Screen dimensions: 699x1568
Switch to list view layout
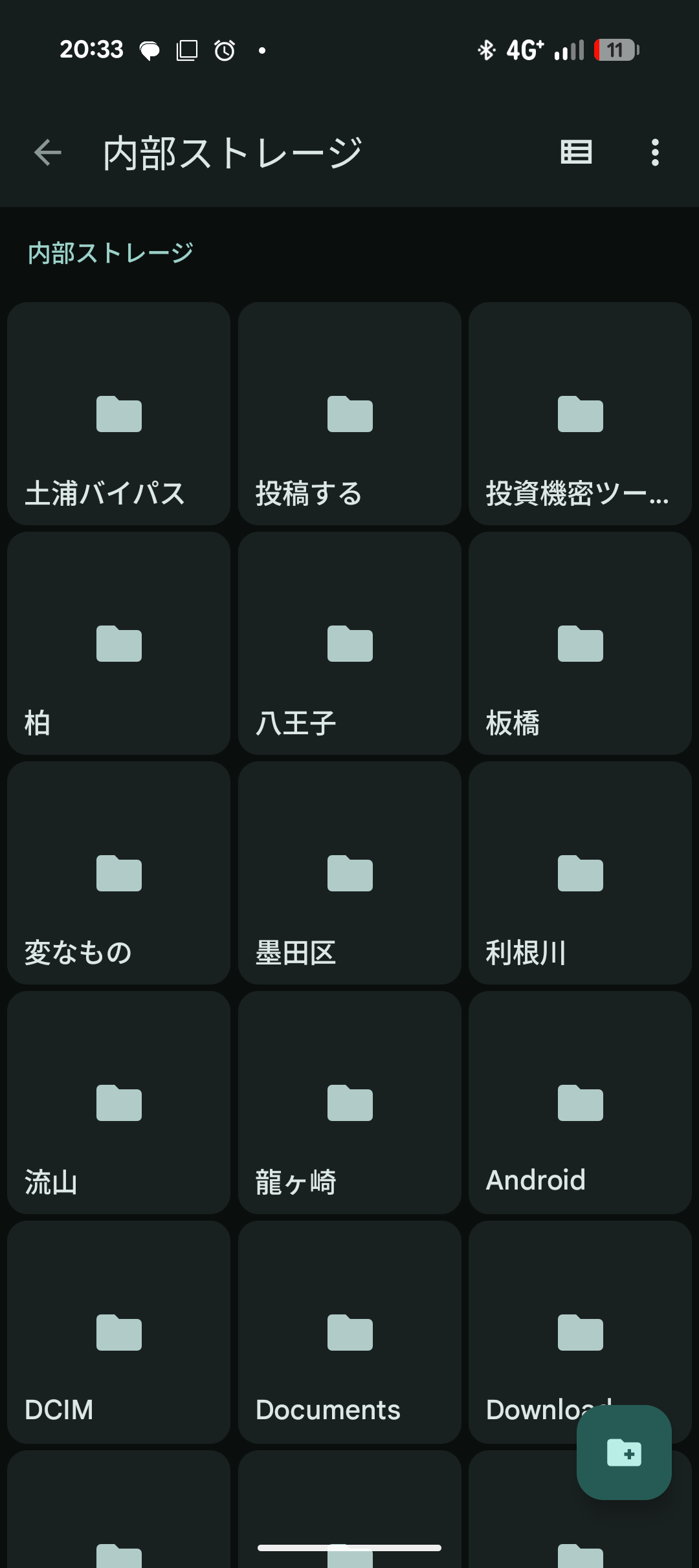tap(575, 153)
